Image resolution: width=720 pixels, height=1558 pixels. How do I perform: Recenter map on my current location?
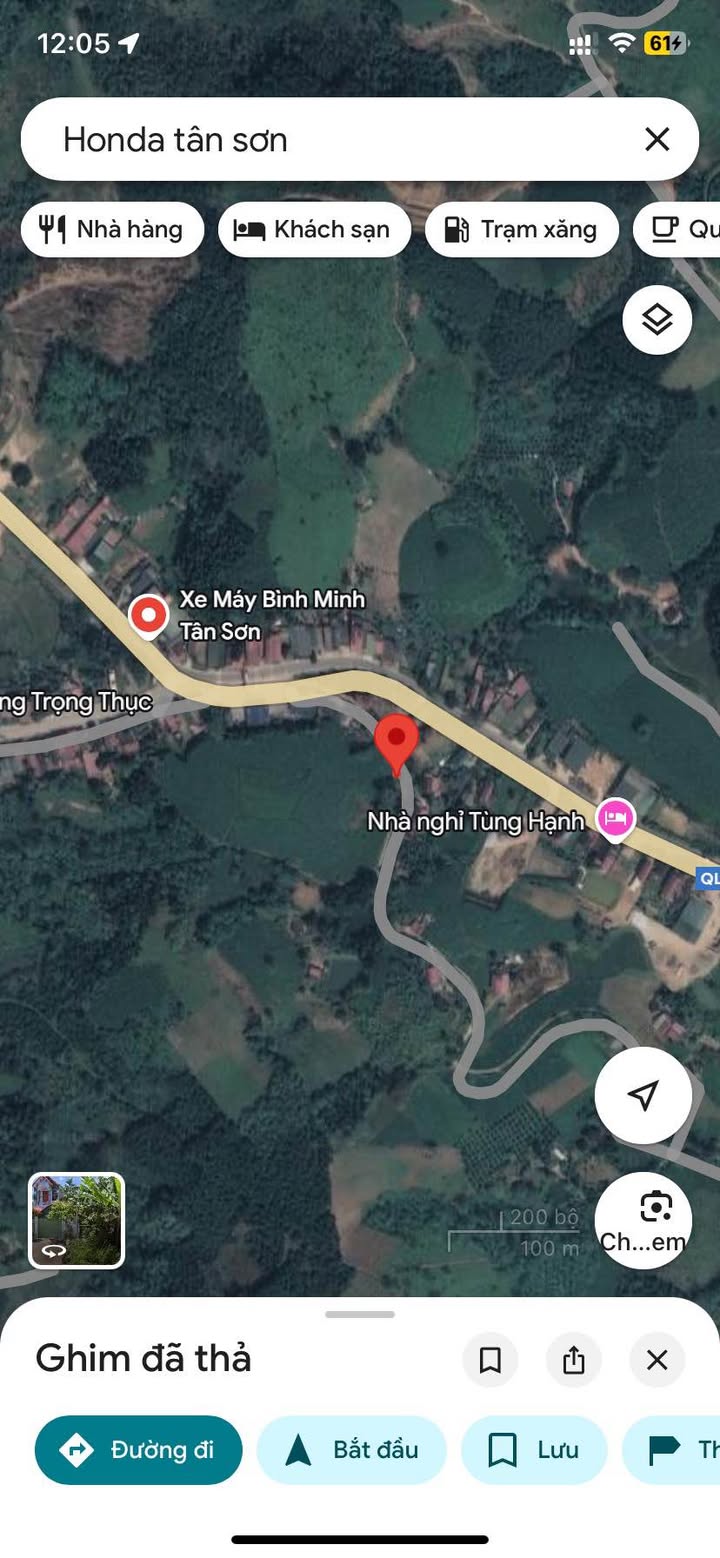tap(643, 1095)
